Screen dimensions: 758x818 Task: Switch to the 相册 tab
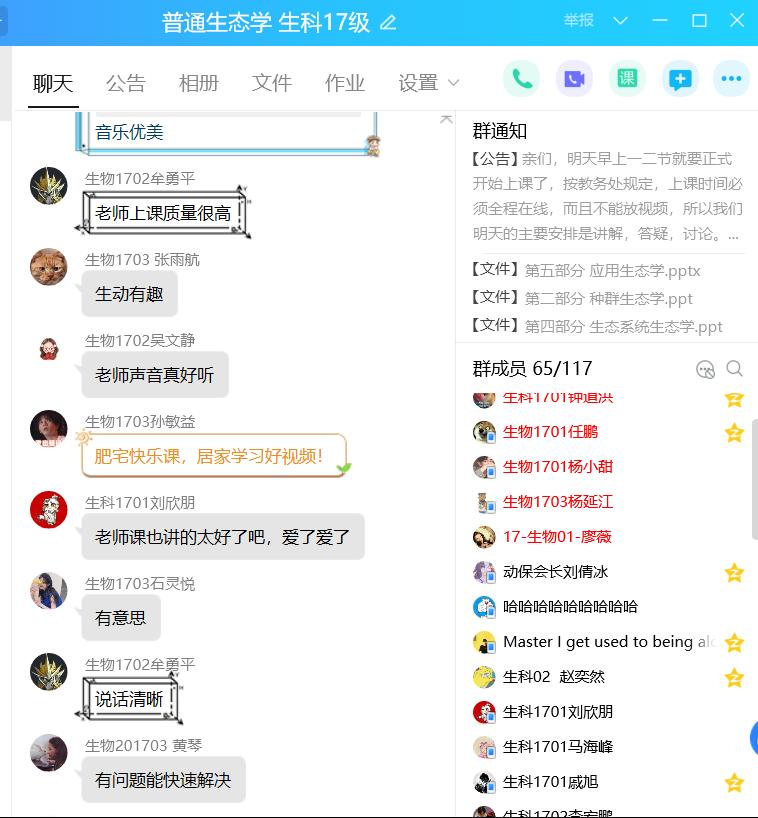tap(199, 83)
